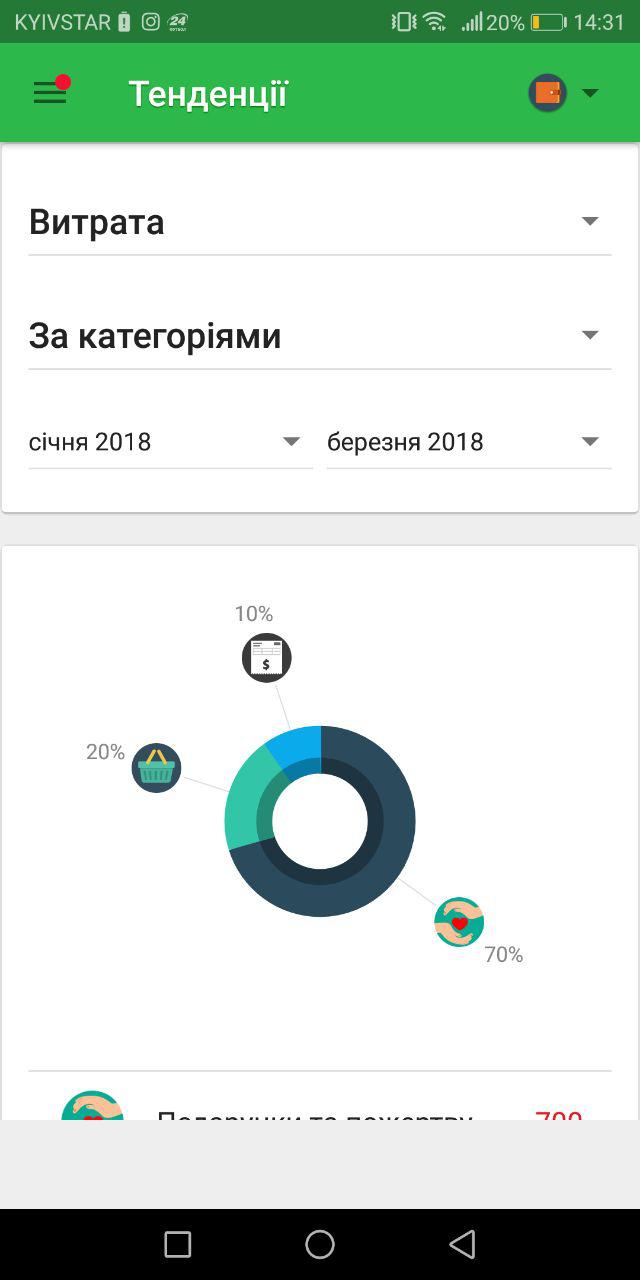Screen dimensions: 640x1280
Task: Expand the Витрата type dropdown
Action: pyautogui.click(x=319, y=222)
